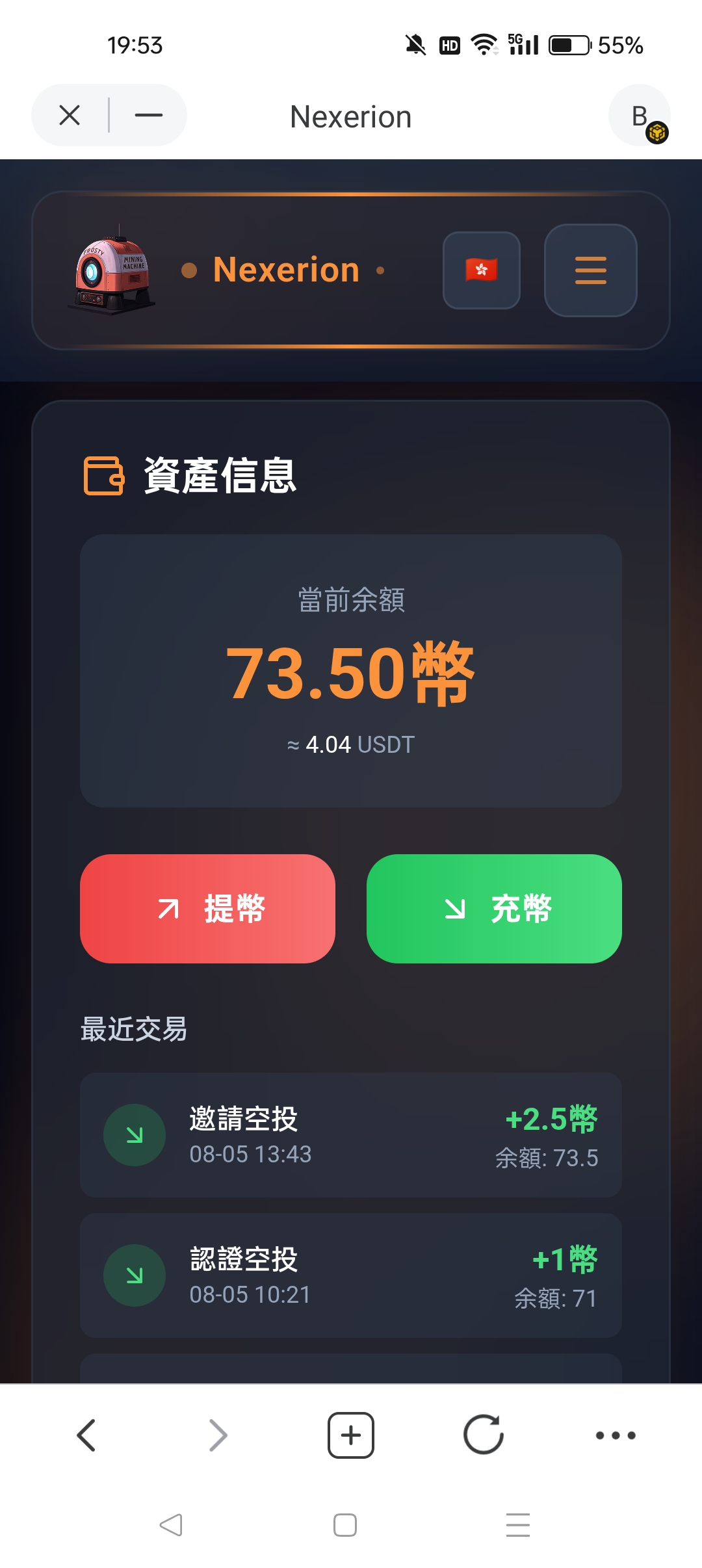Screen dimensions: 702x1568
Task: Close the Nexerion mini app
Action: (x=70, y=116)
